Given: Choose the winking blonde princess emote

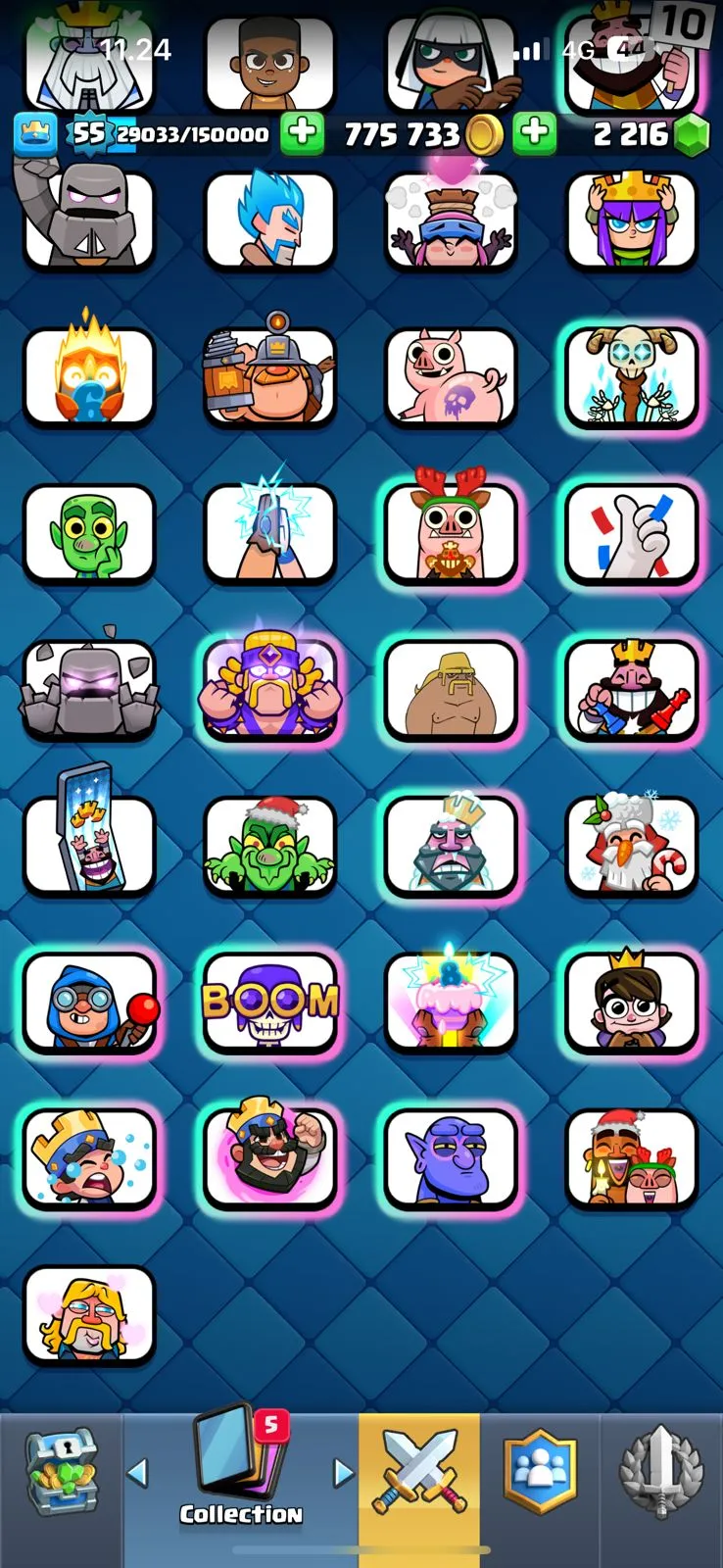Looking at the screenshot, I should (x=89, y=1315).
